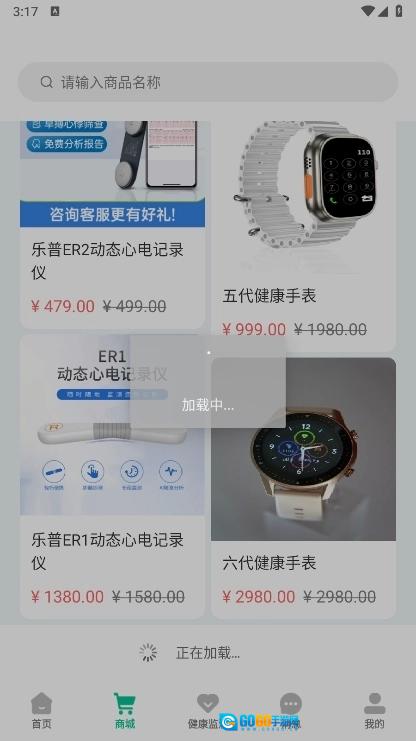Image resolution: width=416 pixels, height=741 pixels.
Task: Select the 商城 tab
Action: pos(125,710)
